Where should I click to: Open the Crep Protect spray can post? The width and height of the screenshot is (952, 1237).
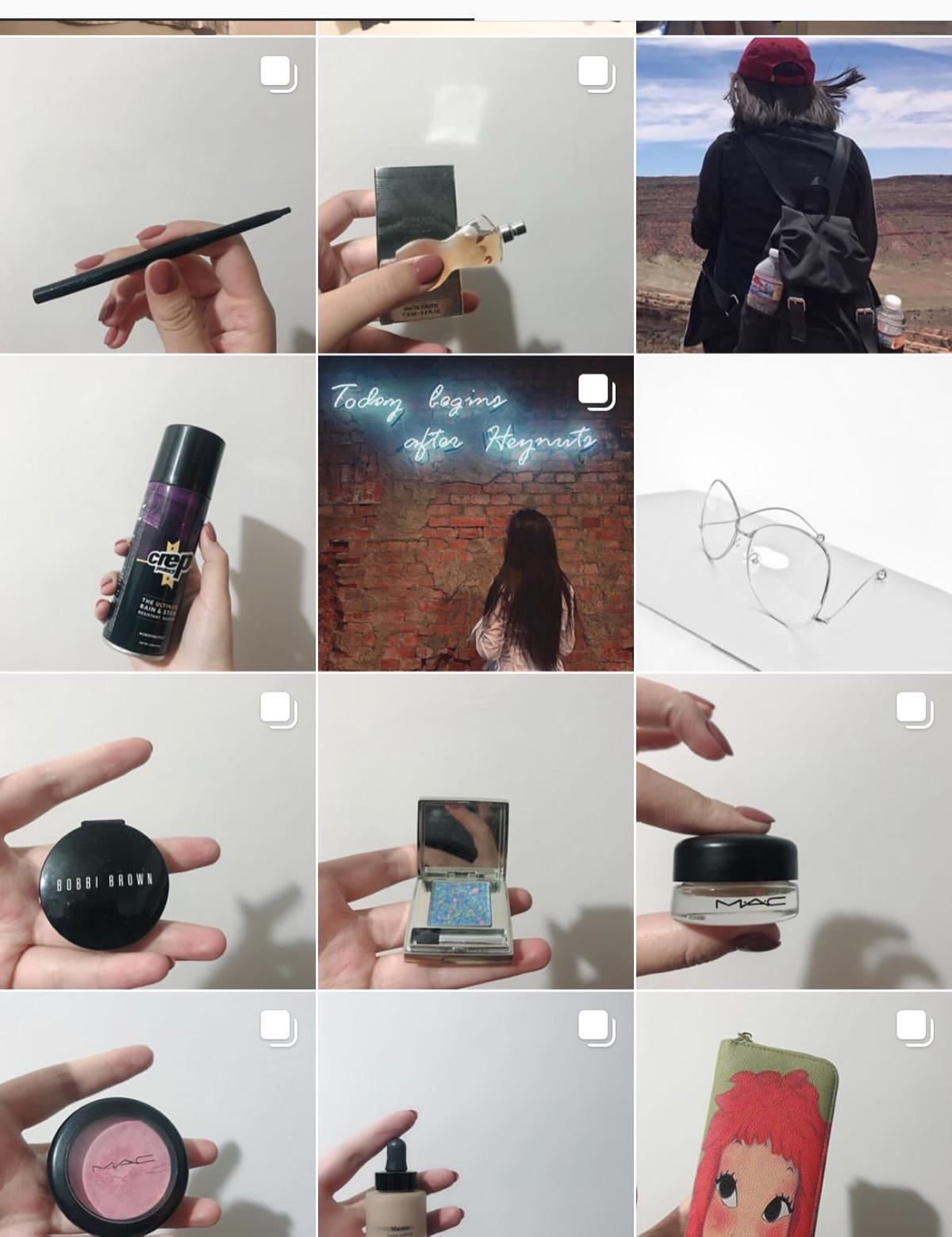click(x=157, y=513)
